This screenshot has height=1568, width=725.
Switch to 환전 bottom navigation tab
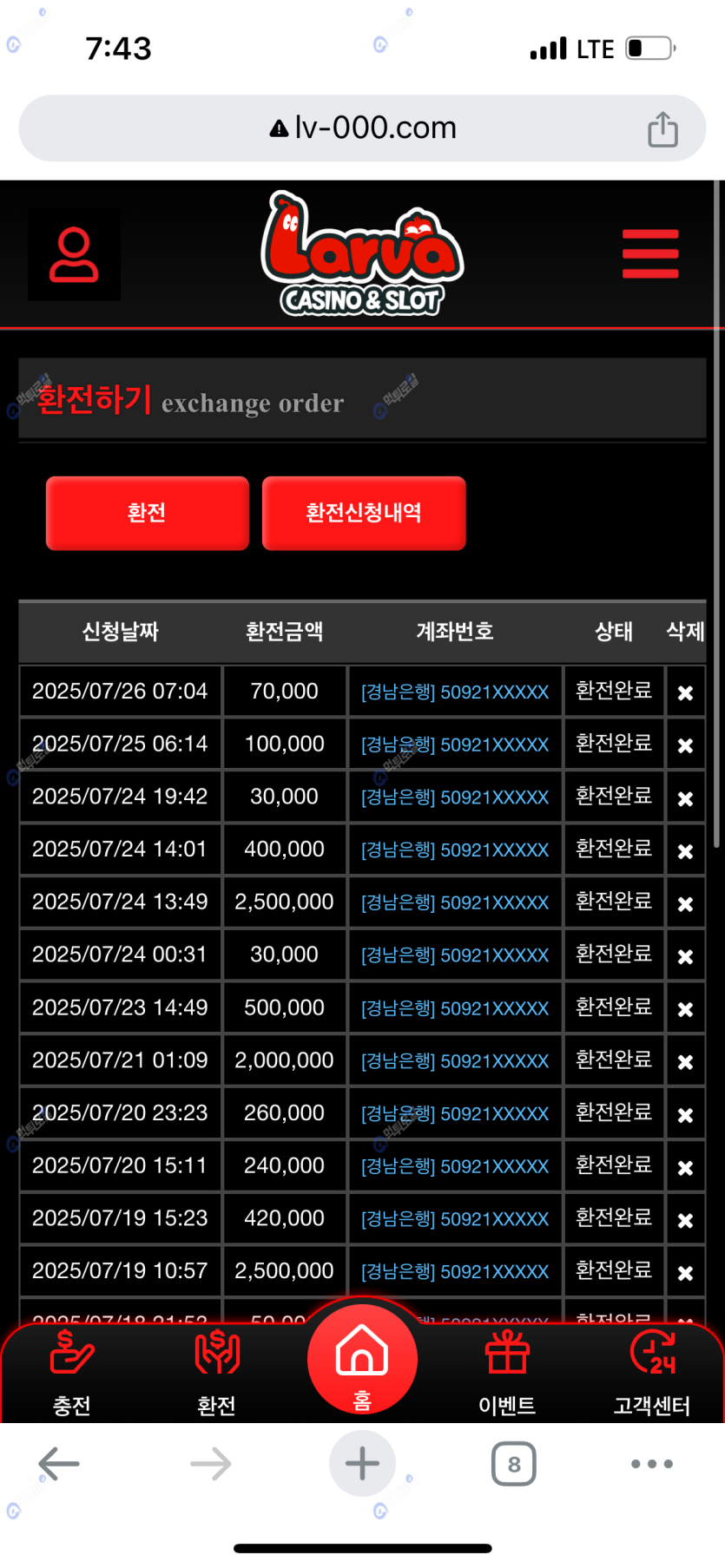pos(216,1373)
